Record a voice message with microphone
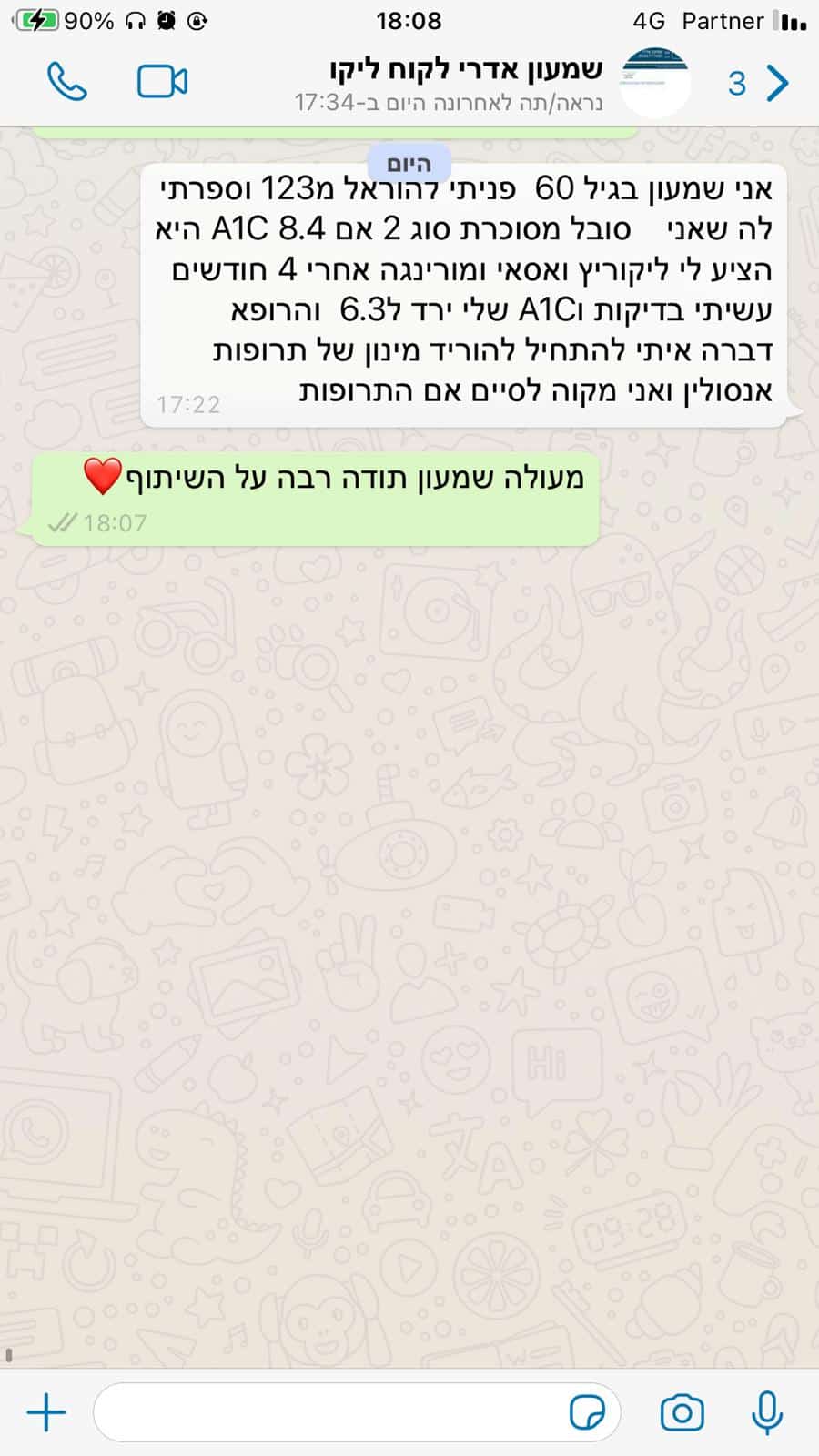This screenshot has height=1456, width=819. (767, 1412)
